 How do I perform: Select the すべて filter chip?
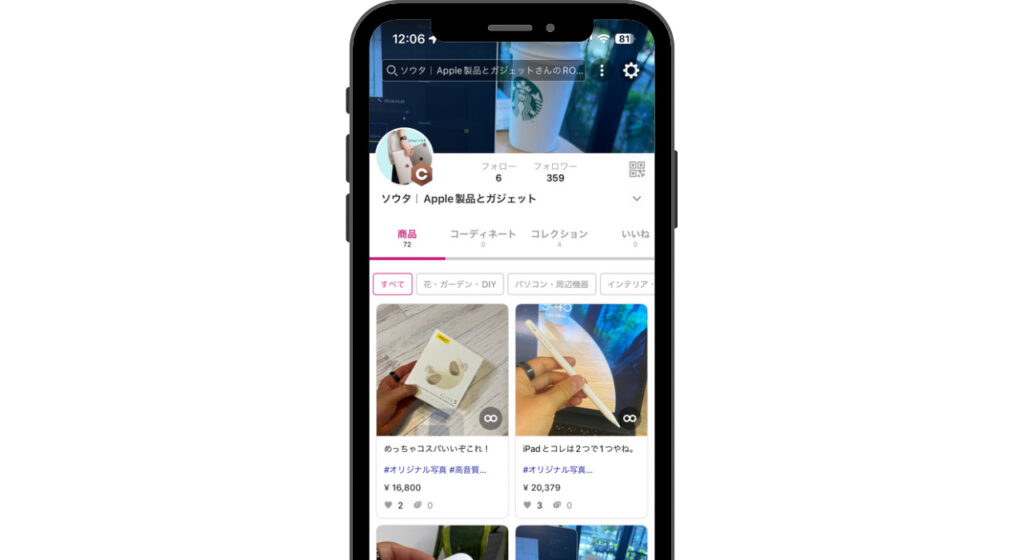coord(393,284)
